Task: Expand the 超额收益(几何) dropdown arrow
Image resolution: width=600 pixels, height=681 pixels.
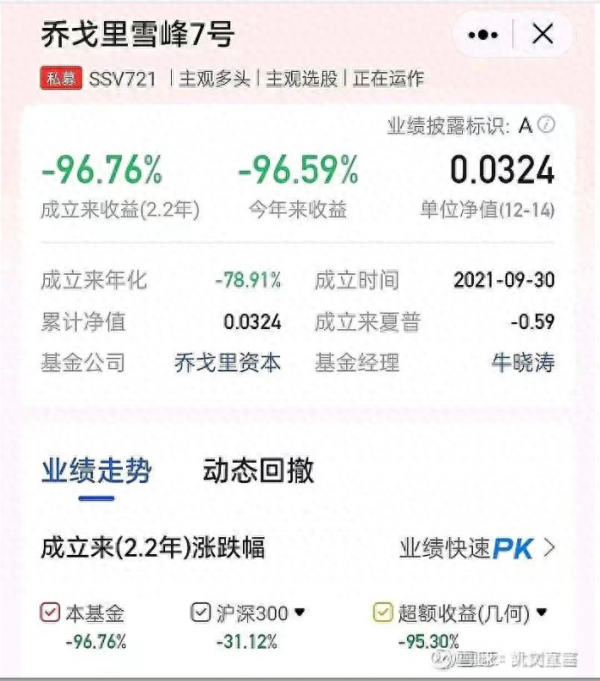Action: point(543,613)
